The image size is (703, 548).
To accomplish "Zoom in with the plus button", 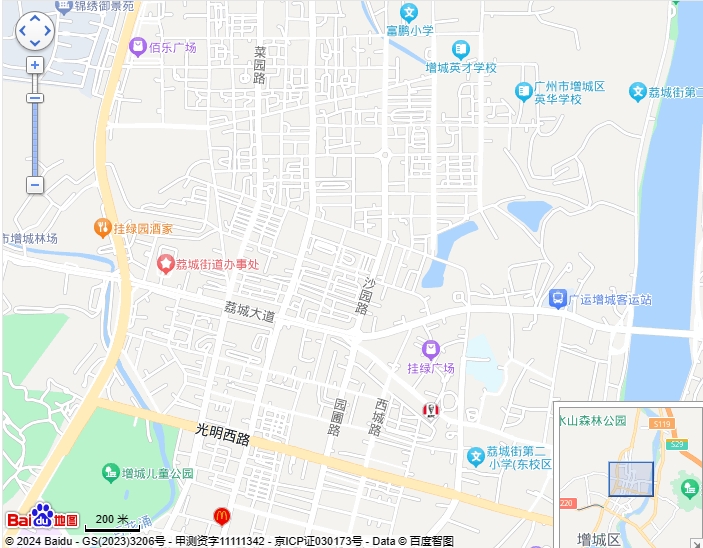I will pos(35,65).
